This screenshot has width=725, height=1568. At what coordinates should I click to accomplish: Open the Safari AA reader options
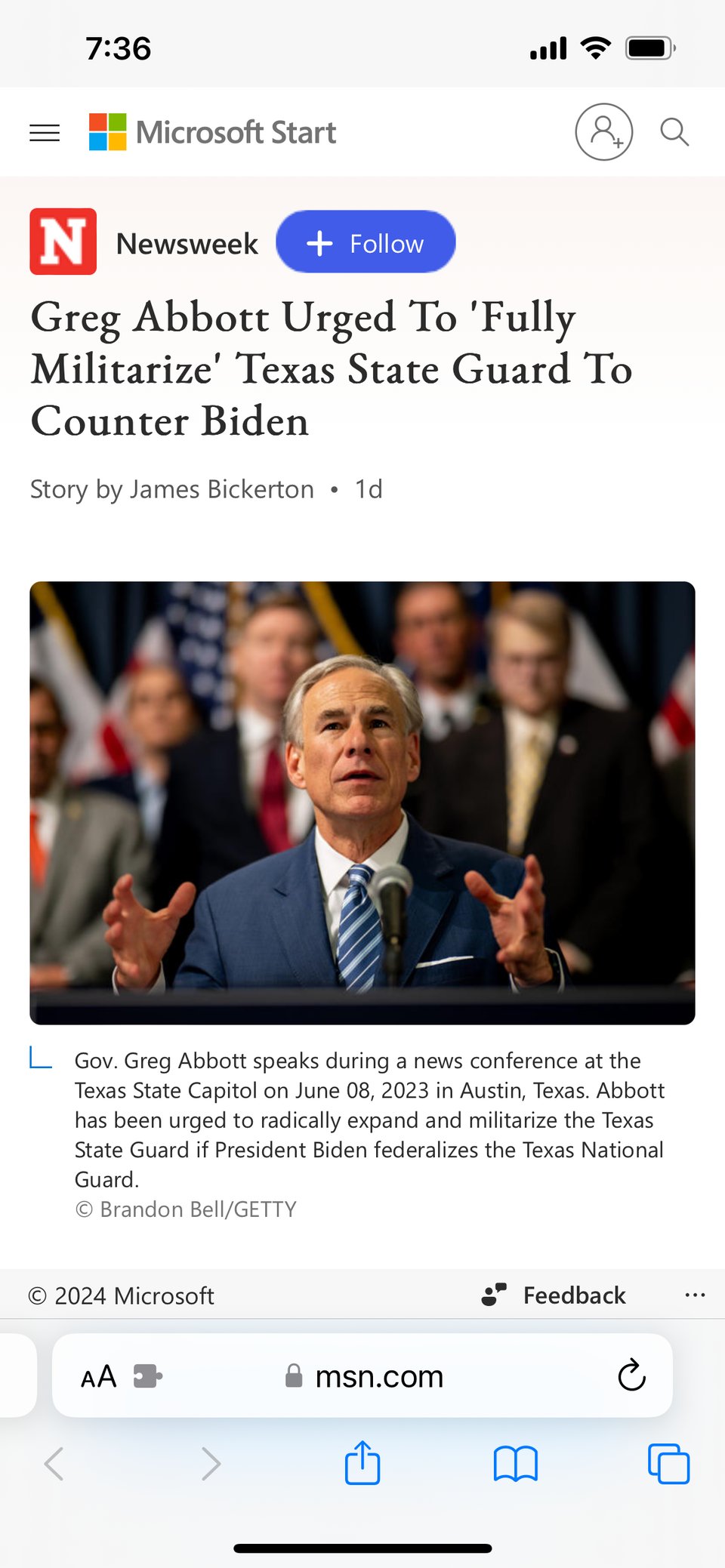pyautogui.click(x=99, y=1376)
